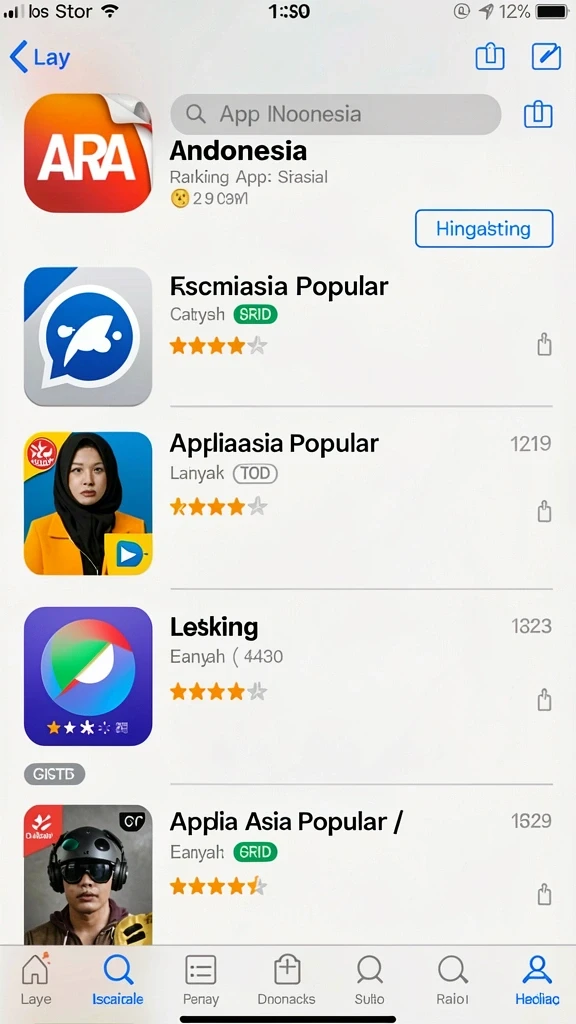576x1024 pixels.
Task: Tap share icon beside the search field
Action: 538,115
